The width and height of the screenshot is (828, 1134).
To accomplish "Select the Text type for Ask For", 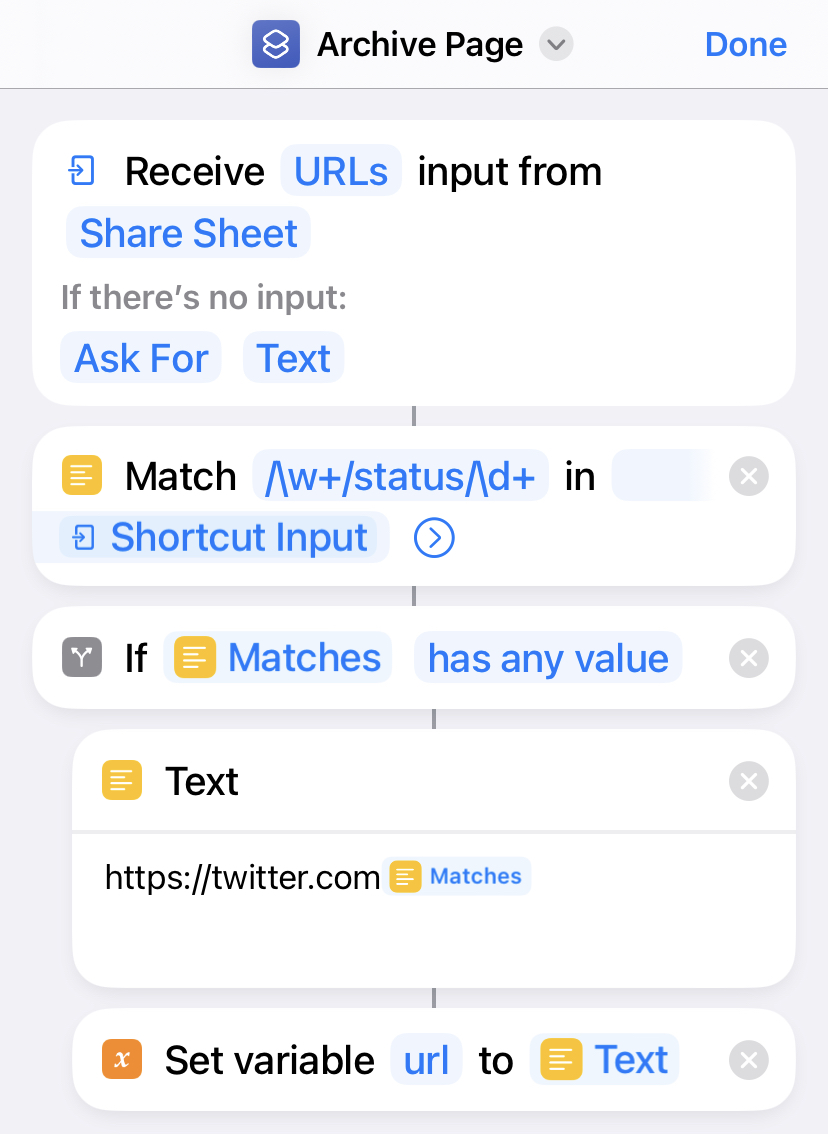I will pyautogui.click(x=293, y=358).
